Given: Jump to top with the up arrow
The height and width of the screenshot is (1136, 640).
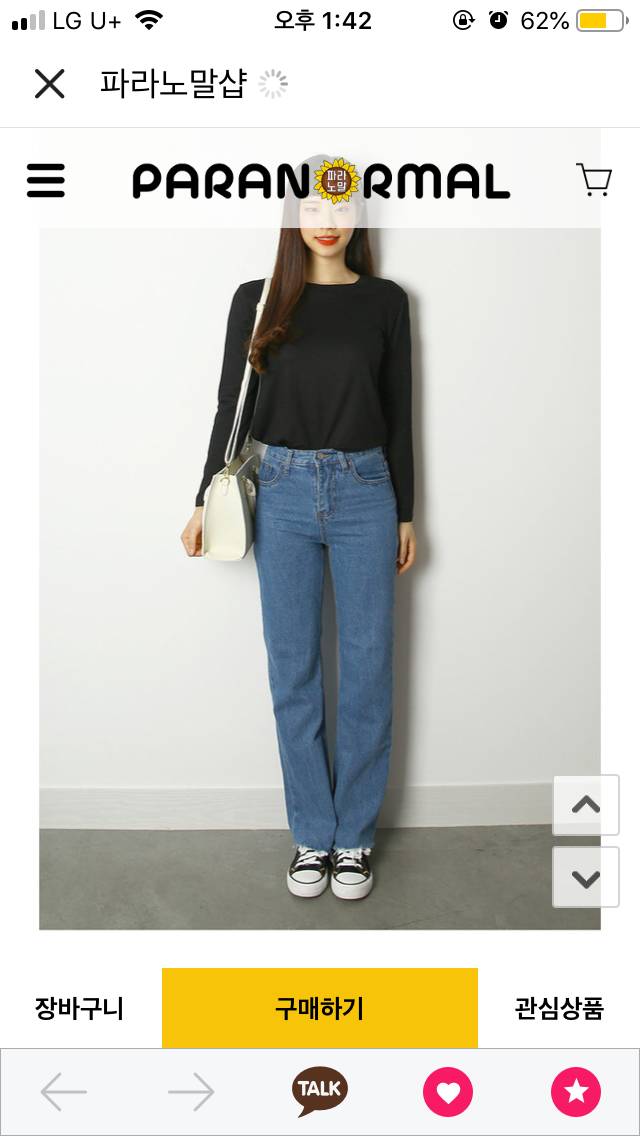Looking at the screenshot, I should [x=586, y=804].
